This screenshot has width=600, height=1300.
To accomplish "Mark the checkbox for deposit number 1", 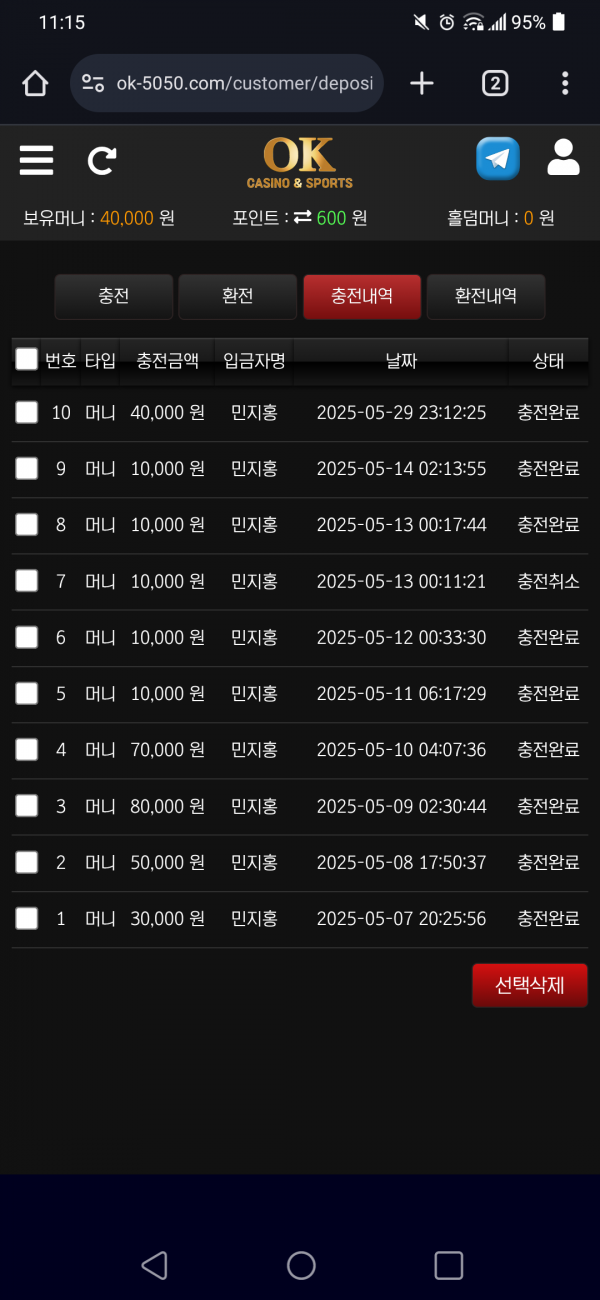I will [27, 918].
